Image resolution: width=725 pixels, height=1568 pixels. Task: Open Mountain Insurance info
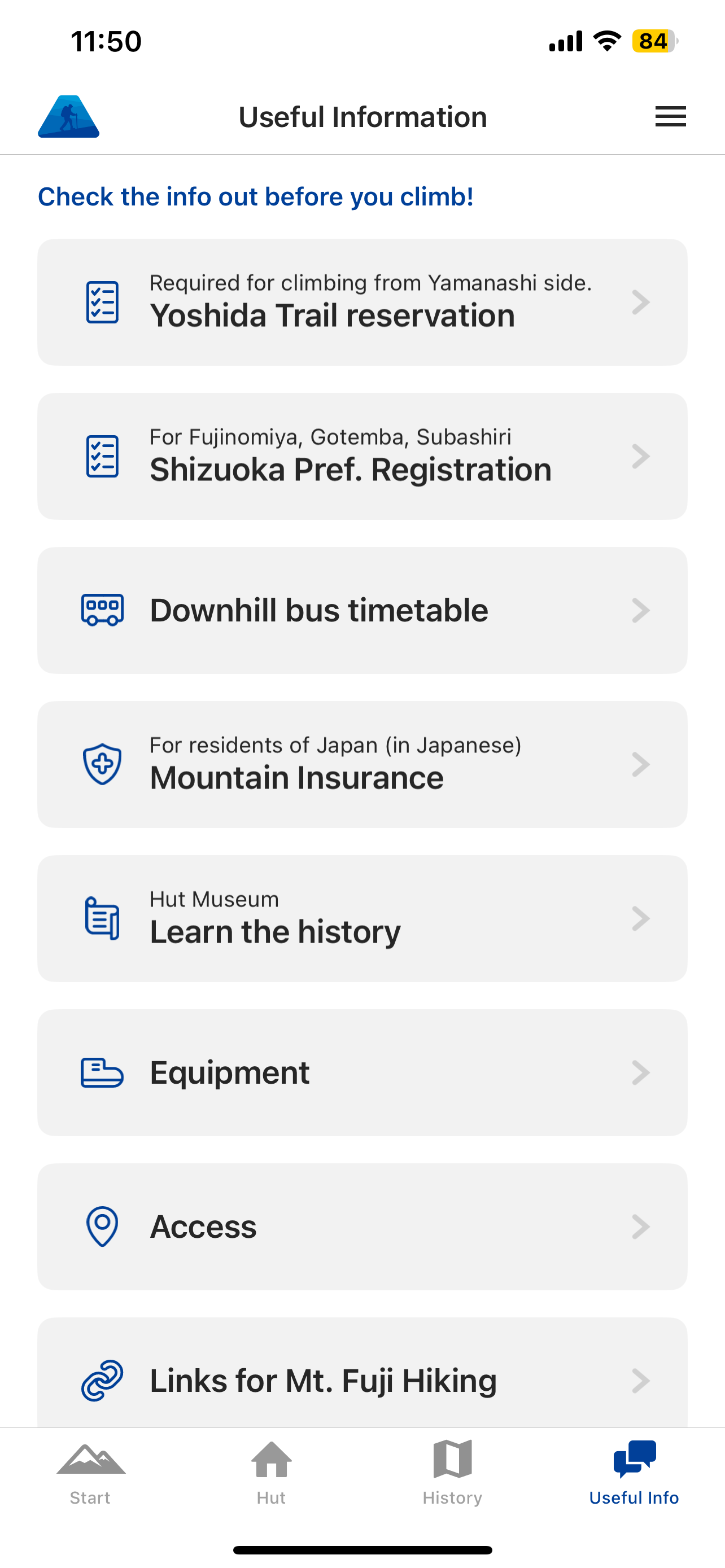[362, 764]
